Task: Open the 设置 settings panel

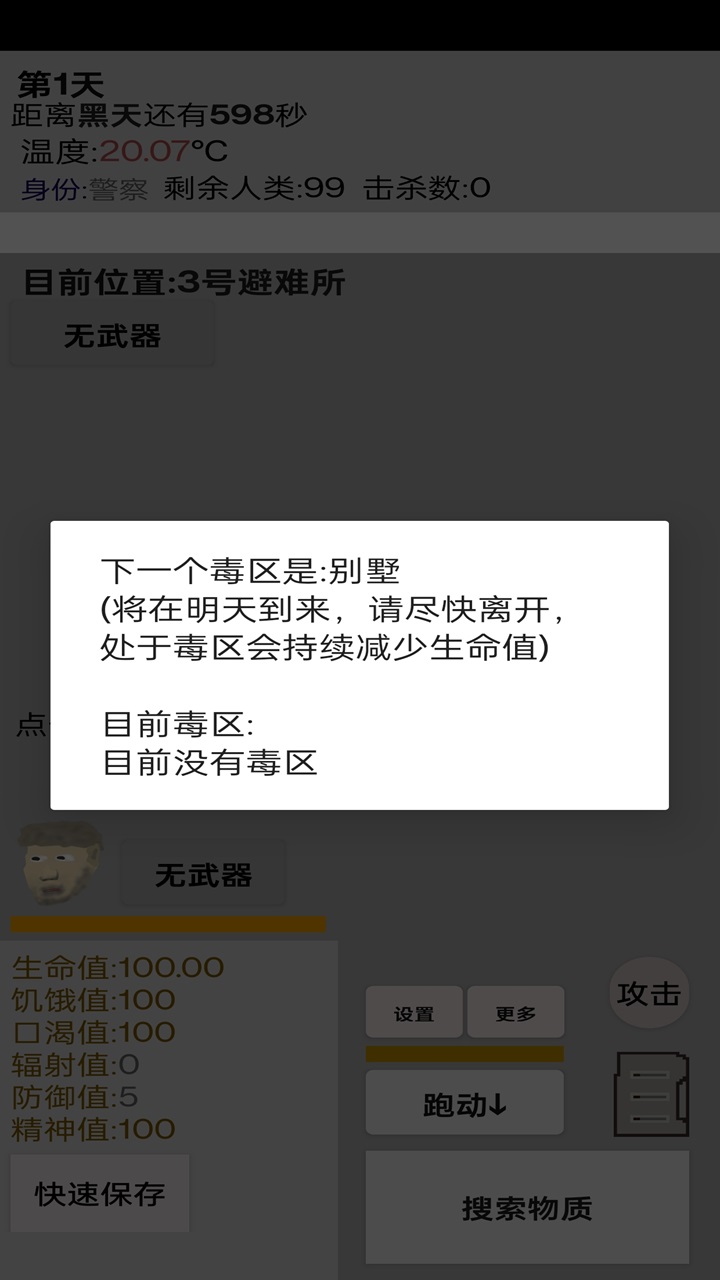Action: pos(414,1012)
